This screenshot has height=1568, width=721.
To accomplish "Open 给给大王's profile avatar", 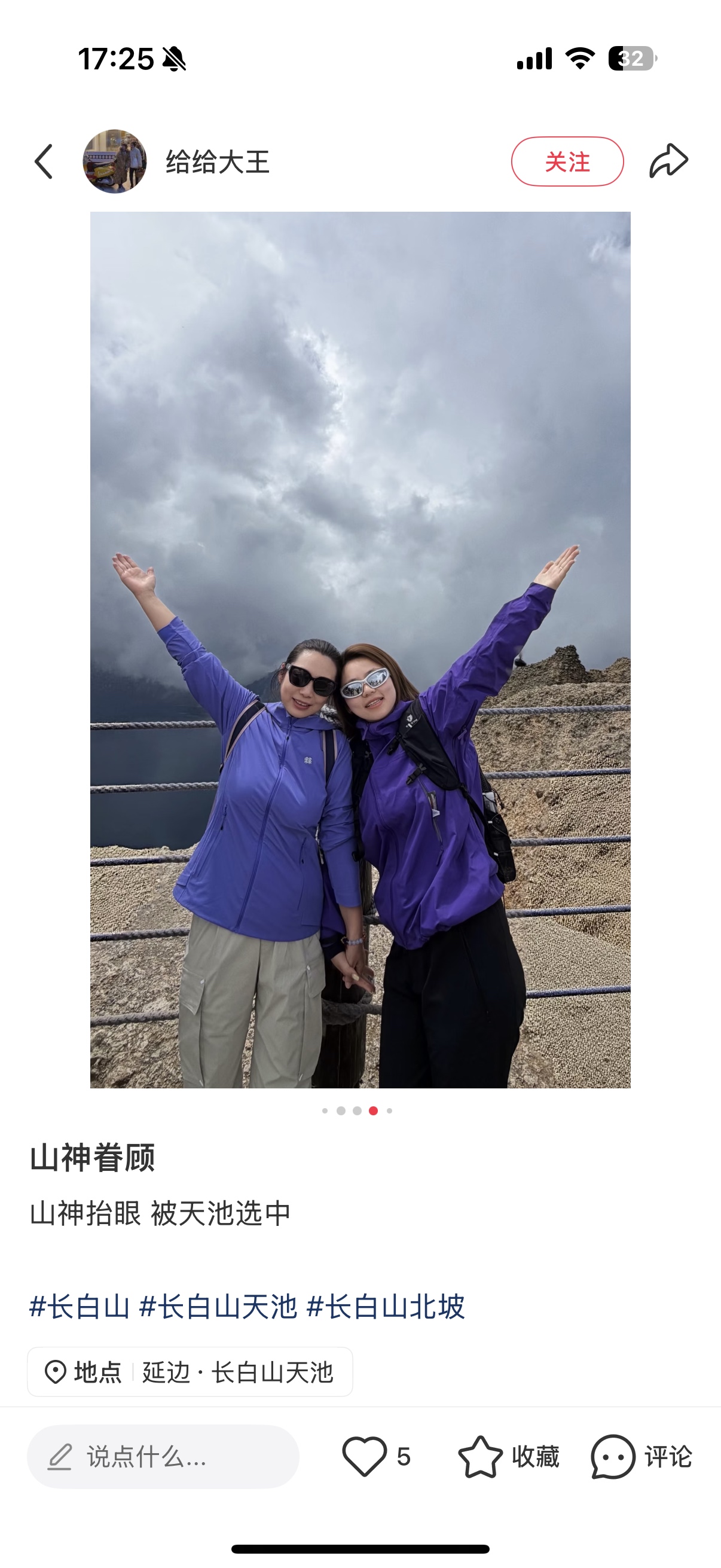I will [x=114, y=161].
